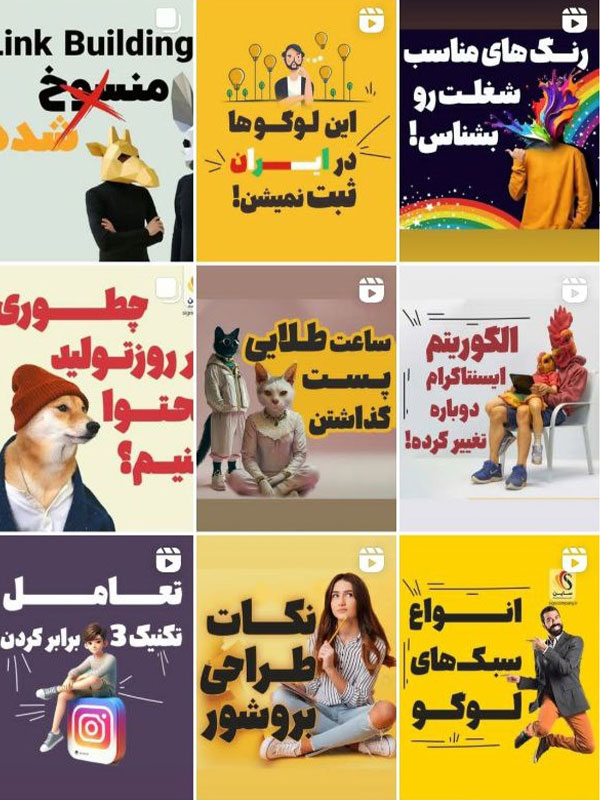Open the reel on 3 engagement techniques
The width and height of the screenshot is (600, 800).
click(96, 666)
